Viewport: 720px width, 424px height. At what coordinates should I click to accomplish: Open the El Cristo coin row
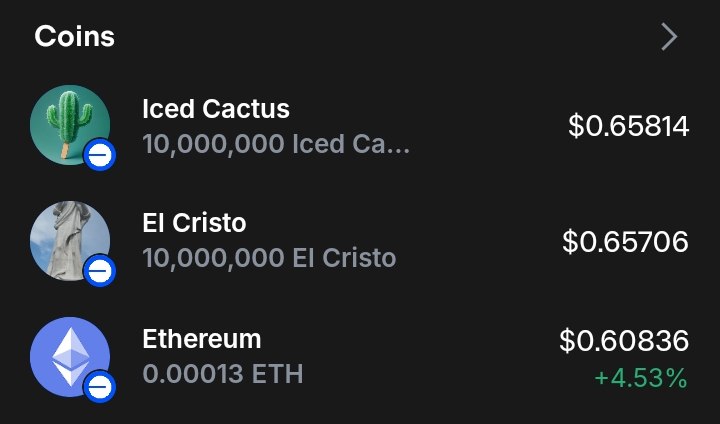click(x=360, y=241)
